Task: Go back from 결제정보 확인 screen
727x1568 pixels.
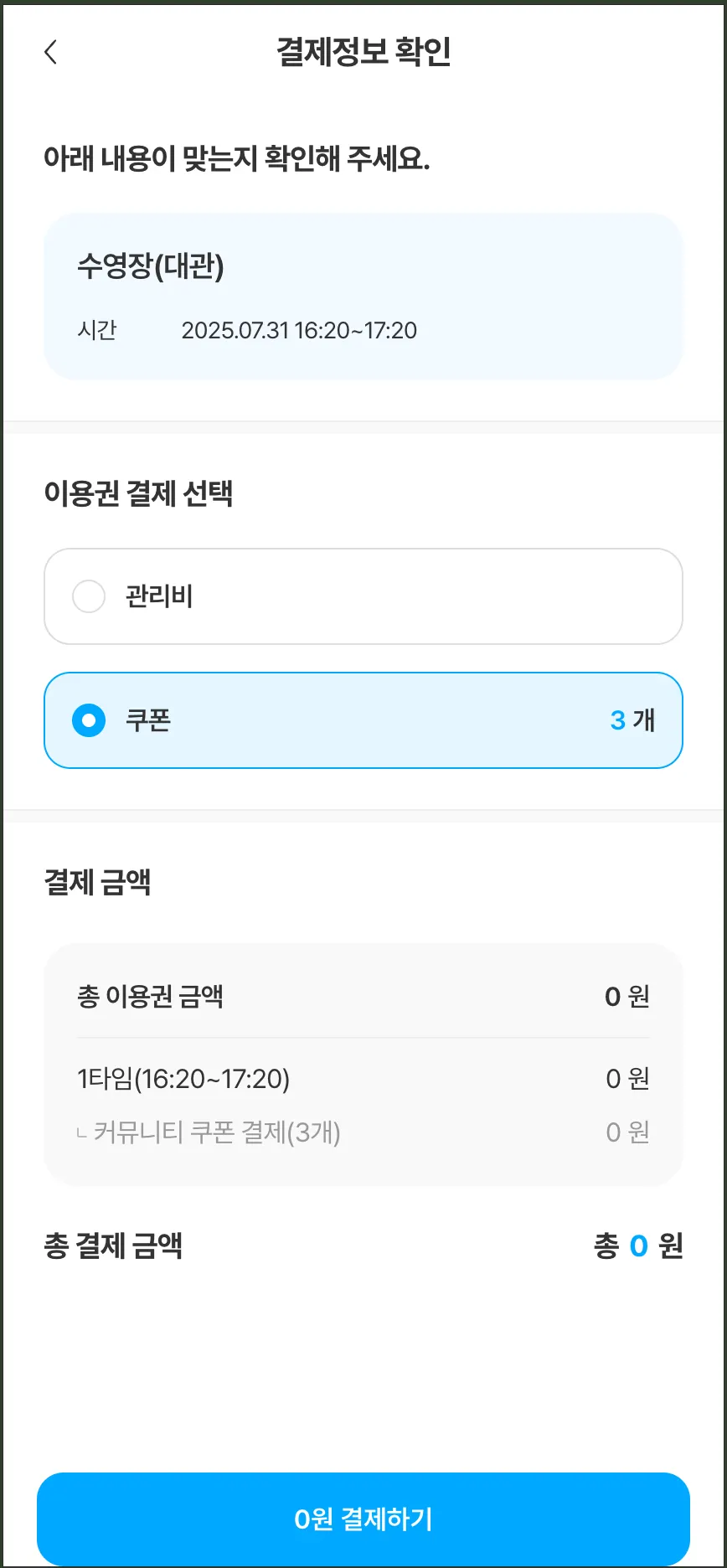Action: [51, 52]
